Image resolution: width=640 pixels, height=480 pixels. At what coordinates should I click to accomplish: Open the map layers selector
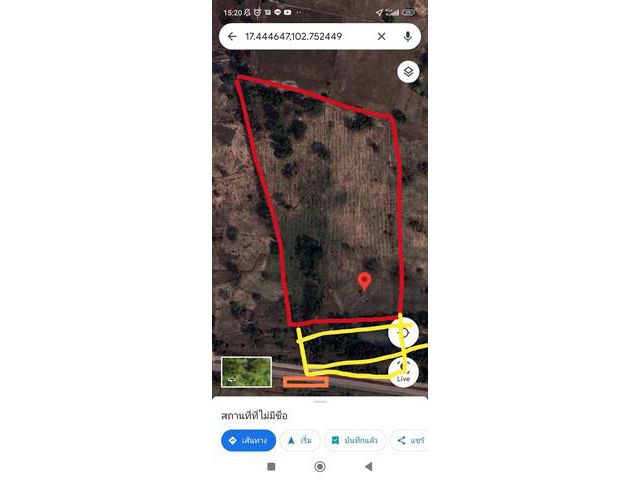[408, 72]
